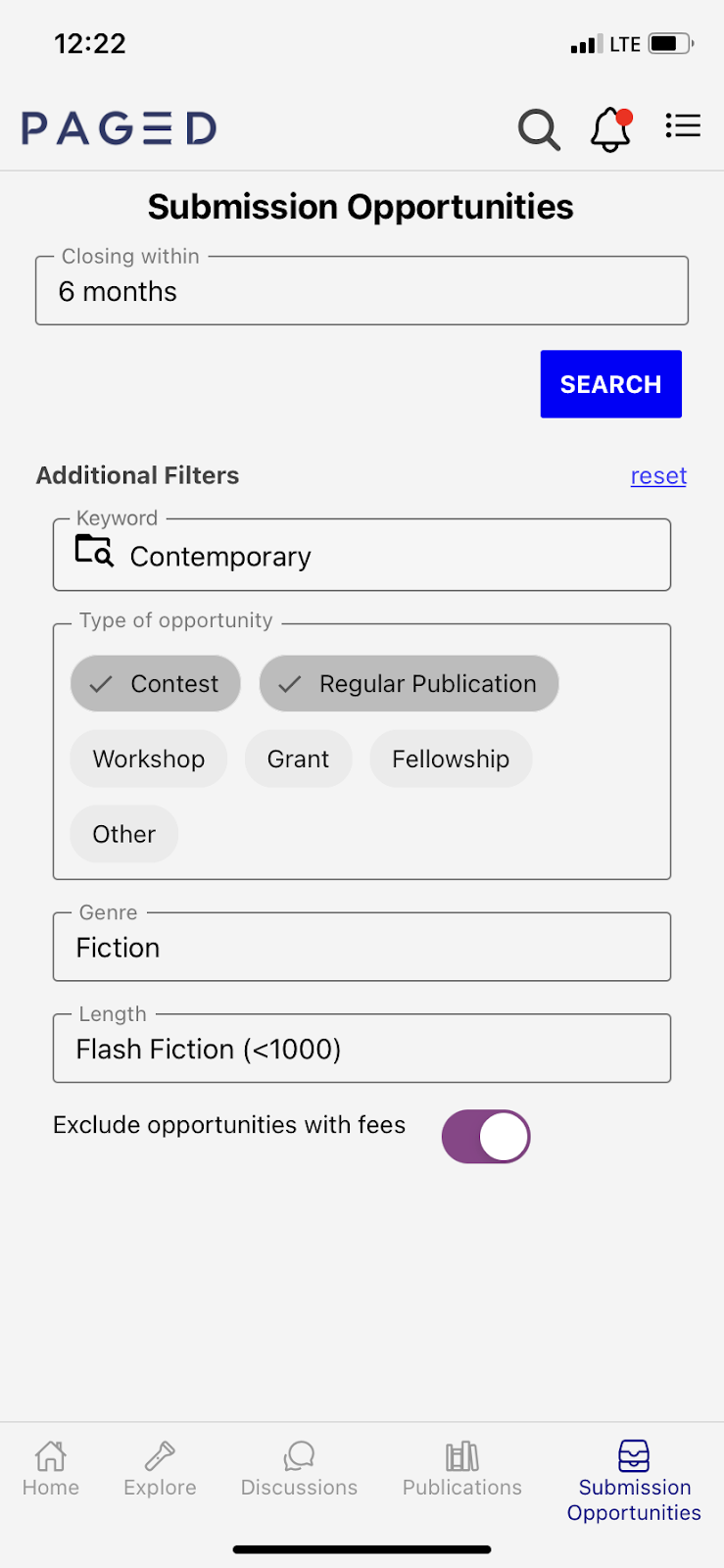Deselect the Regular Publication chip

point(410,684)
